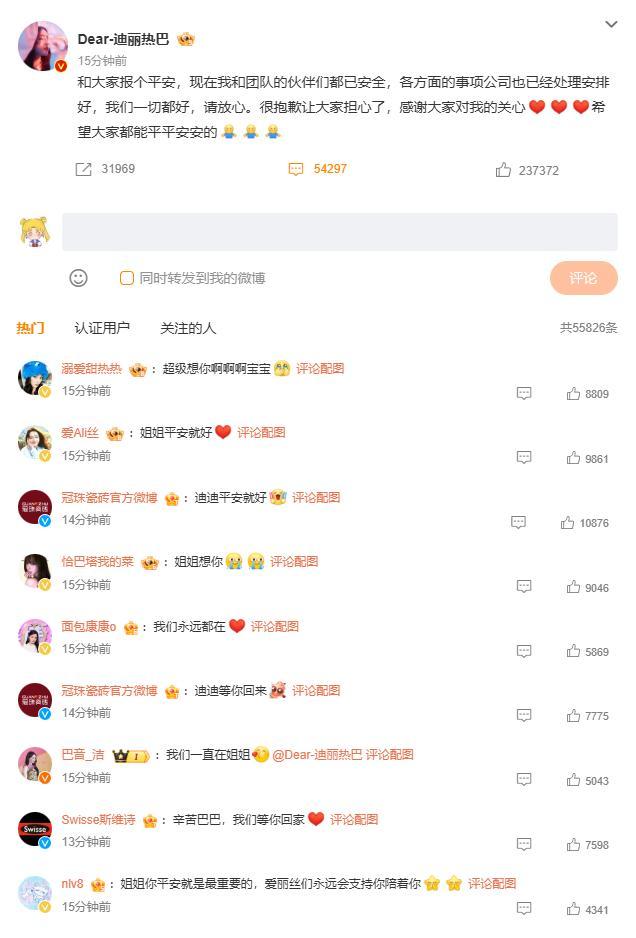Screen dimensions: 636x938
Task: Open the emoji picker
Action: click(x=78, y=278)
